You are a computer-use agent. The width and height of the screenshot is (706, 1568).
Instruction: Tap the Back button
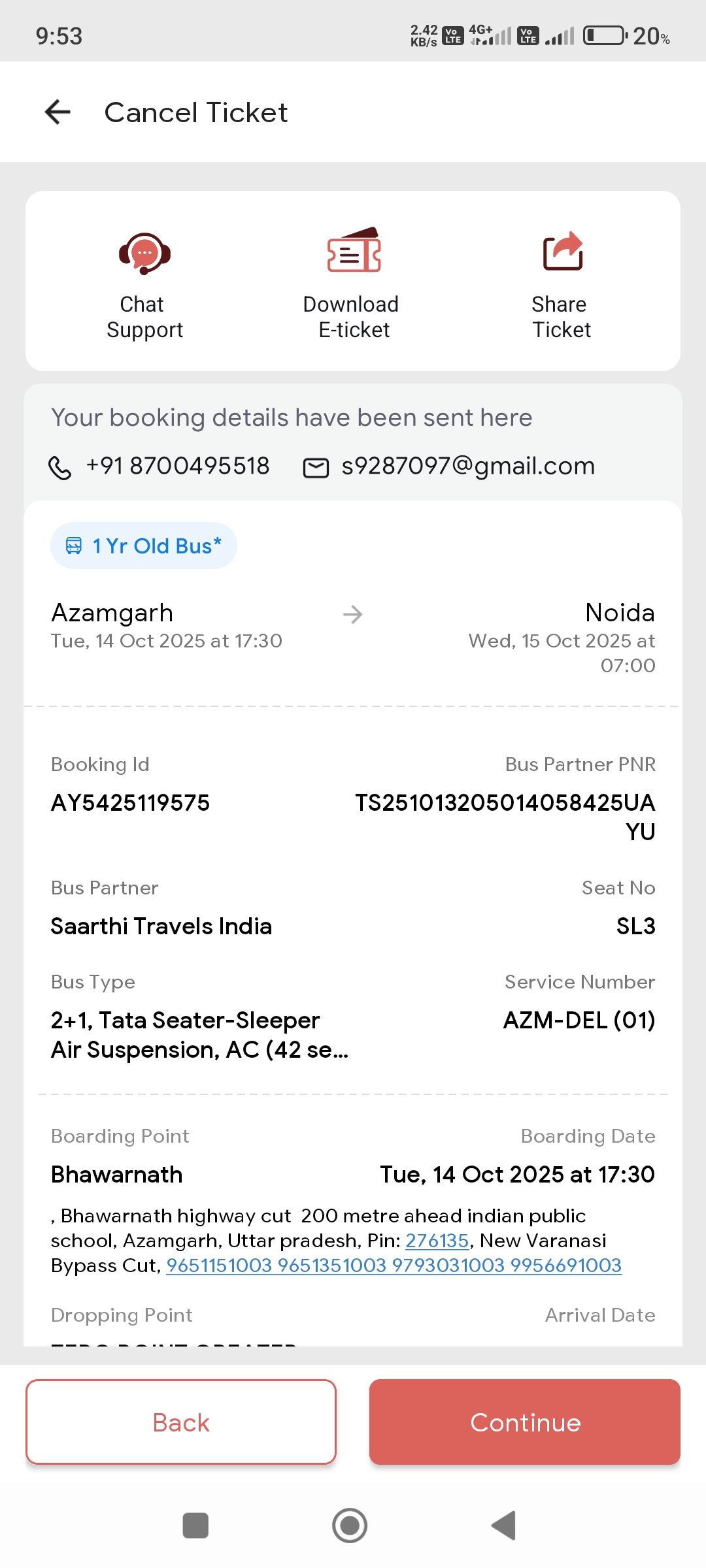click(181, 1422)
